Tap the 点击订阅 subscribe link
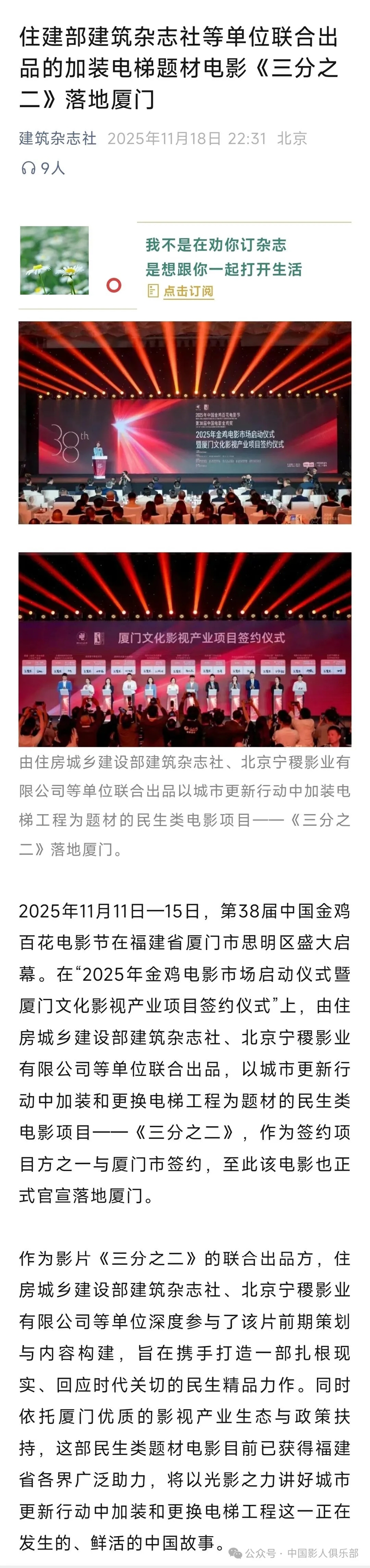This screenshot has width=370, height=1568. [188, 291]
